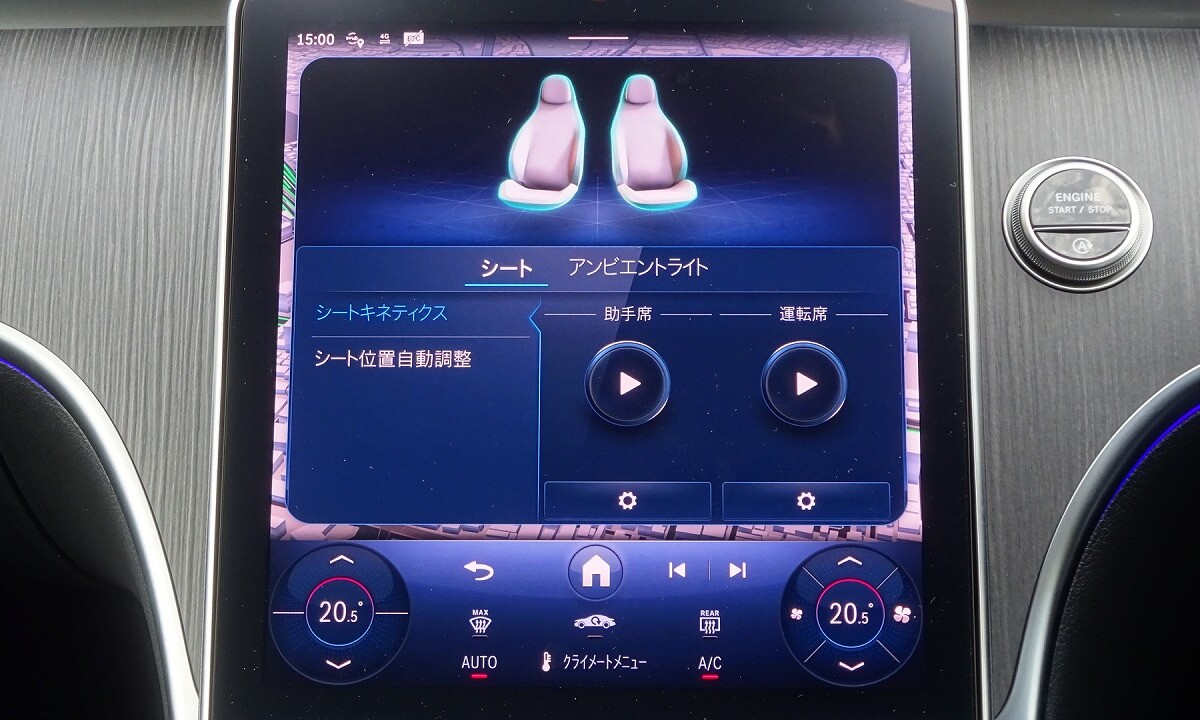Skip to previous track
1200x720 pixels.
pyautogui.click(x=677, y=570)
